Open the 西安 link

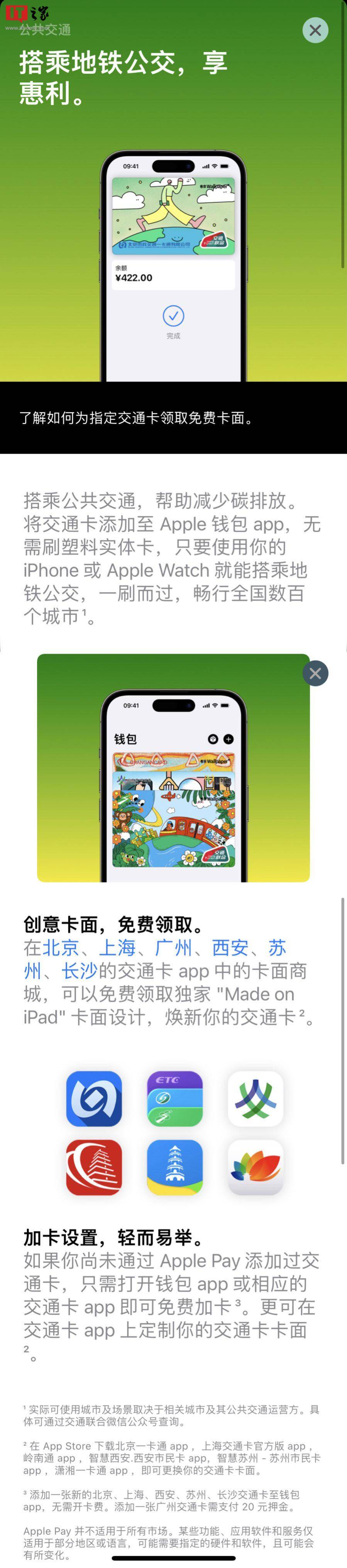tap(230, 948)
